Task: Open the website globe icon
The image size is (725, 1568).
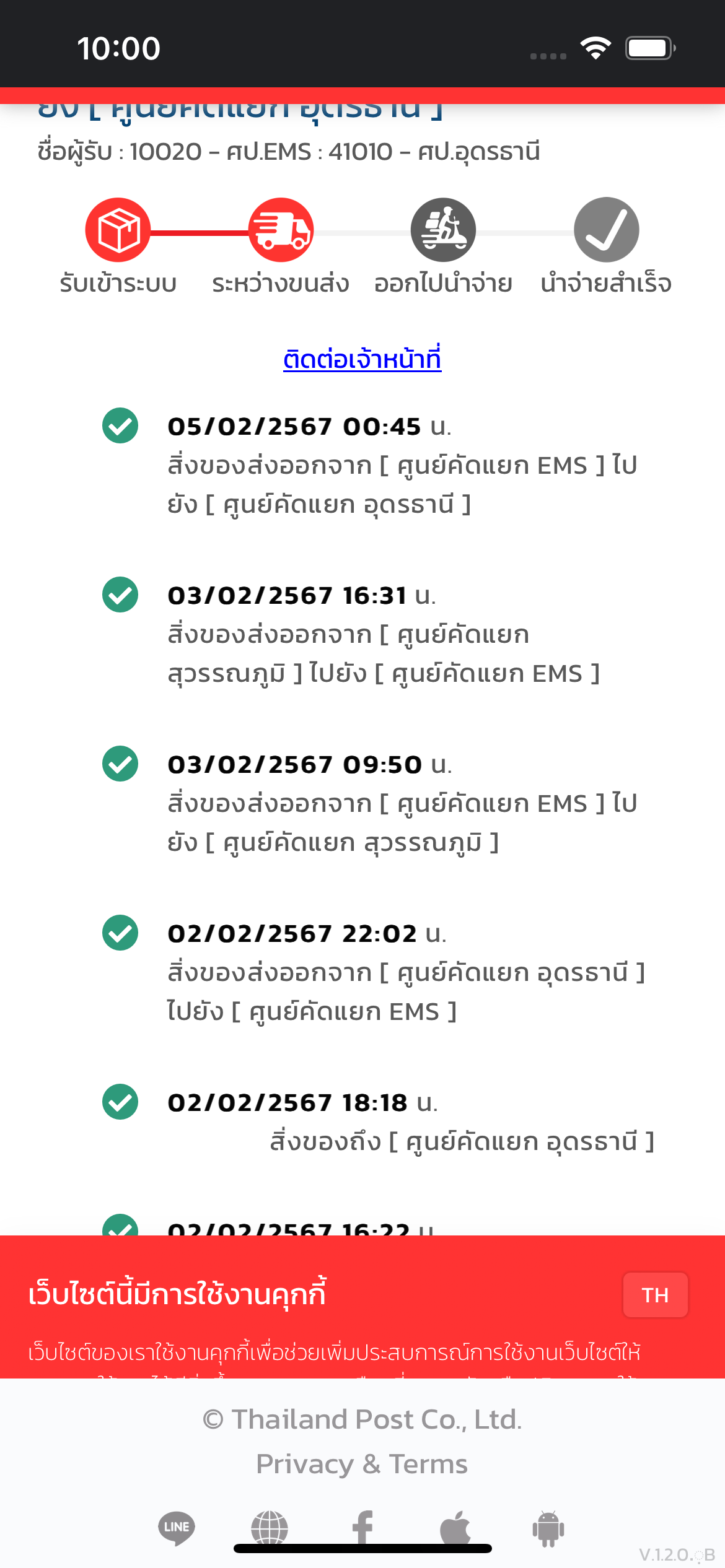Action: [270, 1527]
